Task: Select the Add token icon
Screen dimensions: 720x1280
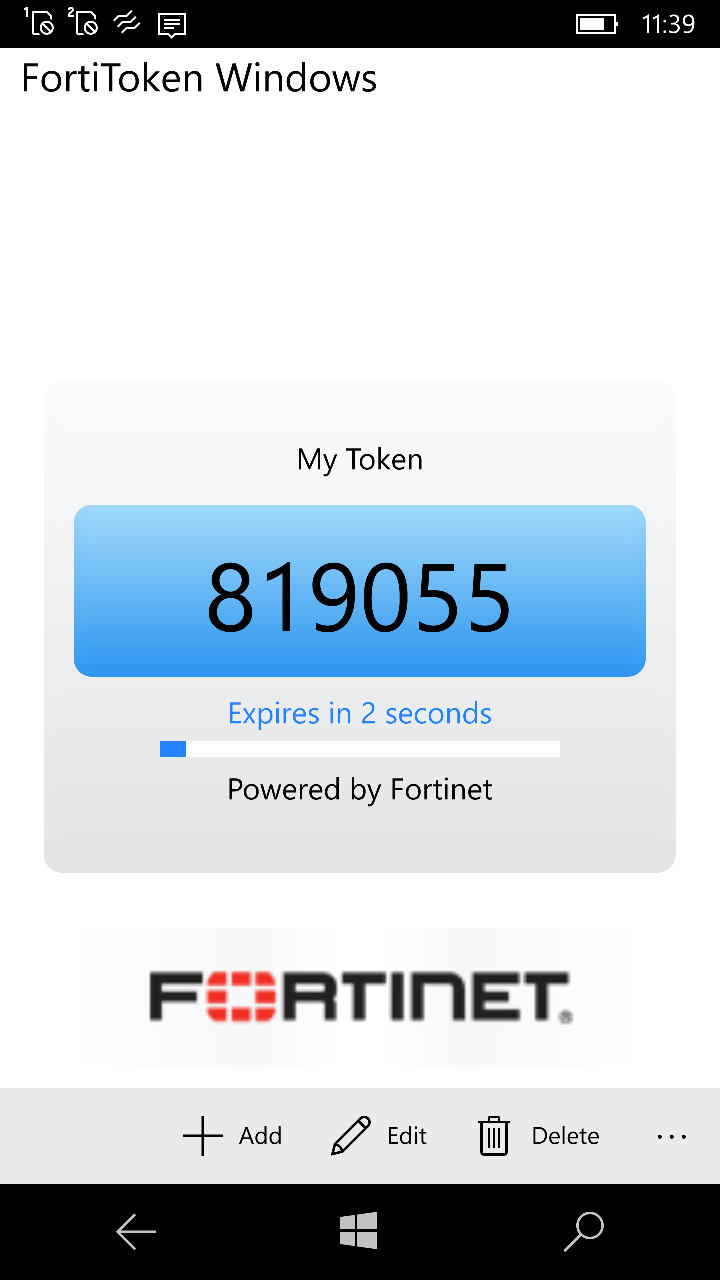Action: coord(201,1136)
